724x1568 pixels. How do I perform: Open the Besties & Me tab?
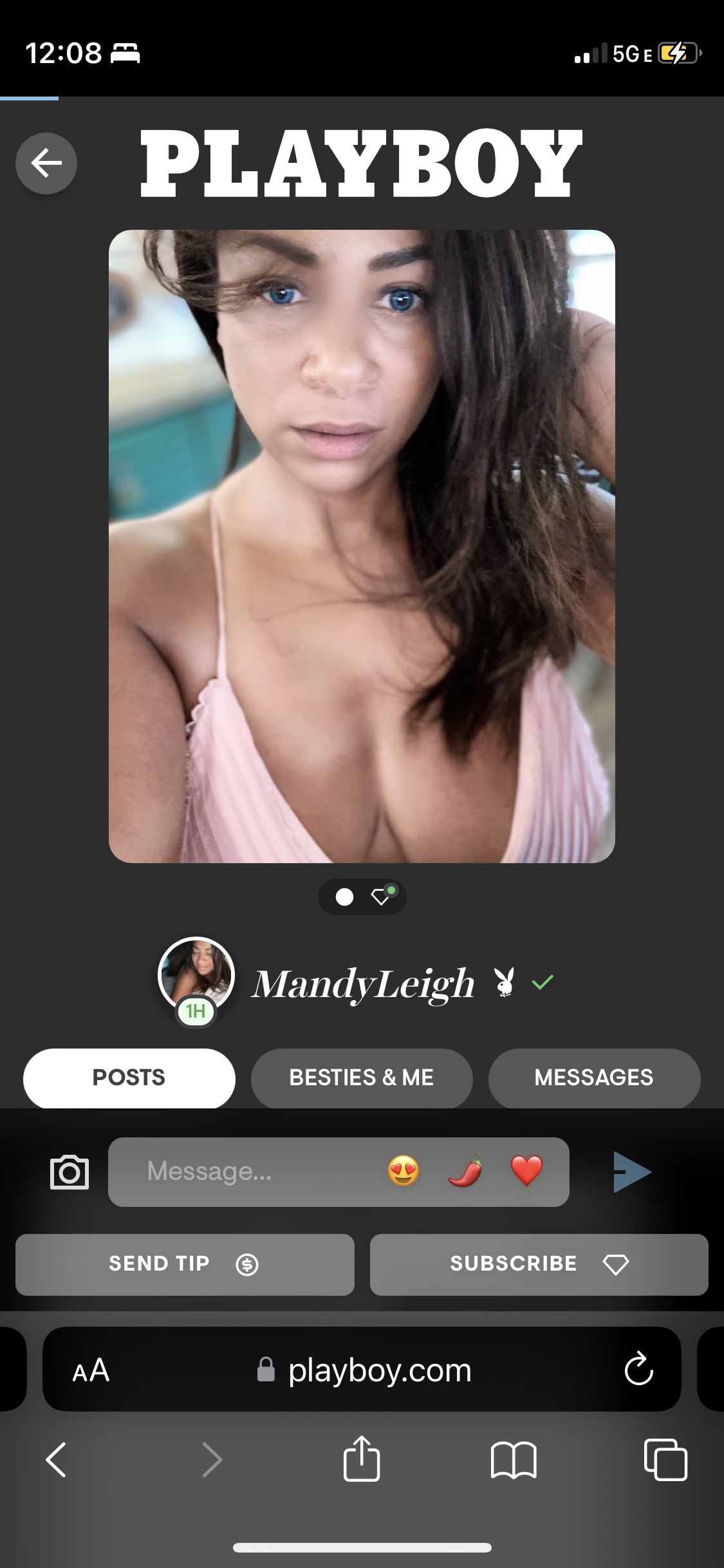point(361,1078)
